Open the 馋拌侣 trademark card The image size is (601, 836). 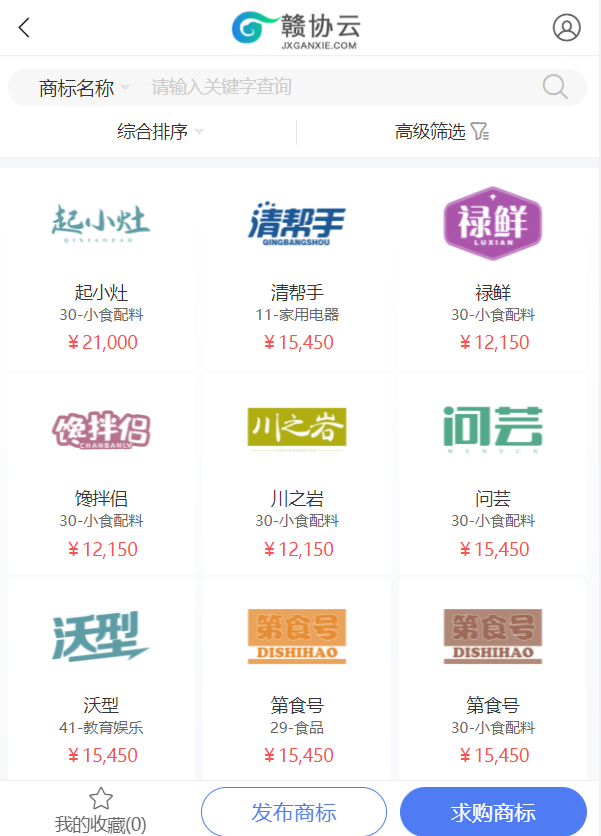(101, 475)
